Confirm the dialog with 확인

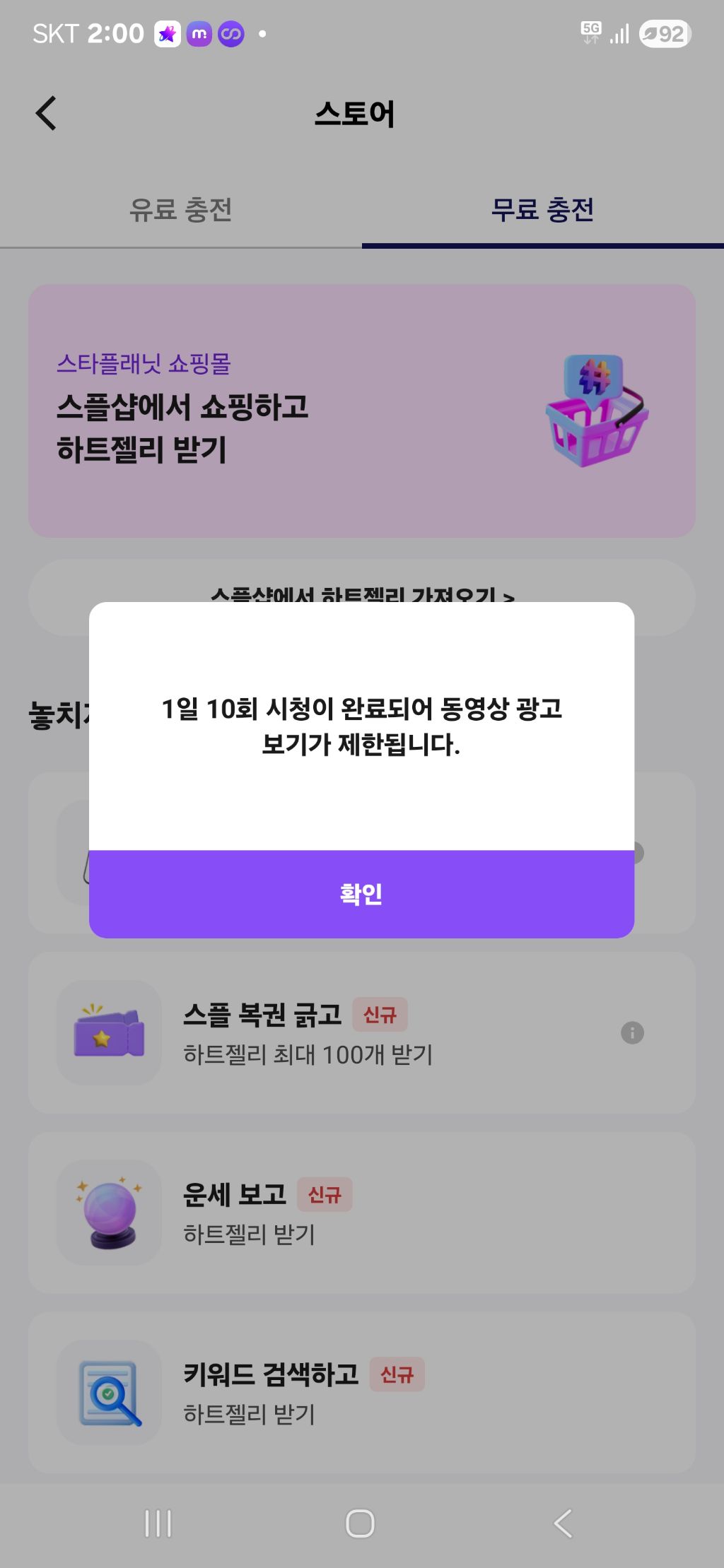361,894
